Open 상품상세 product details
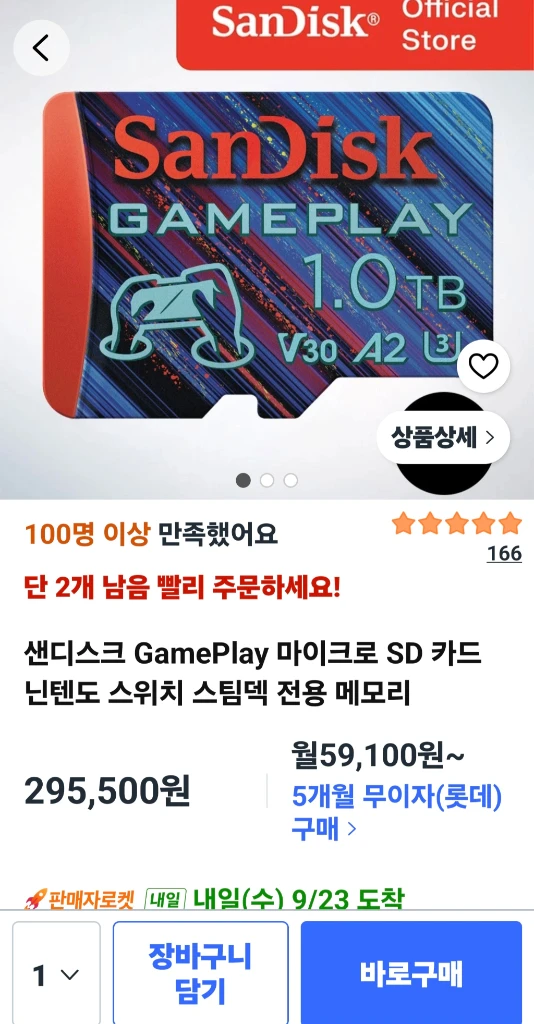The height and width of the screenshot is (1024, 534). click(443, 437)
